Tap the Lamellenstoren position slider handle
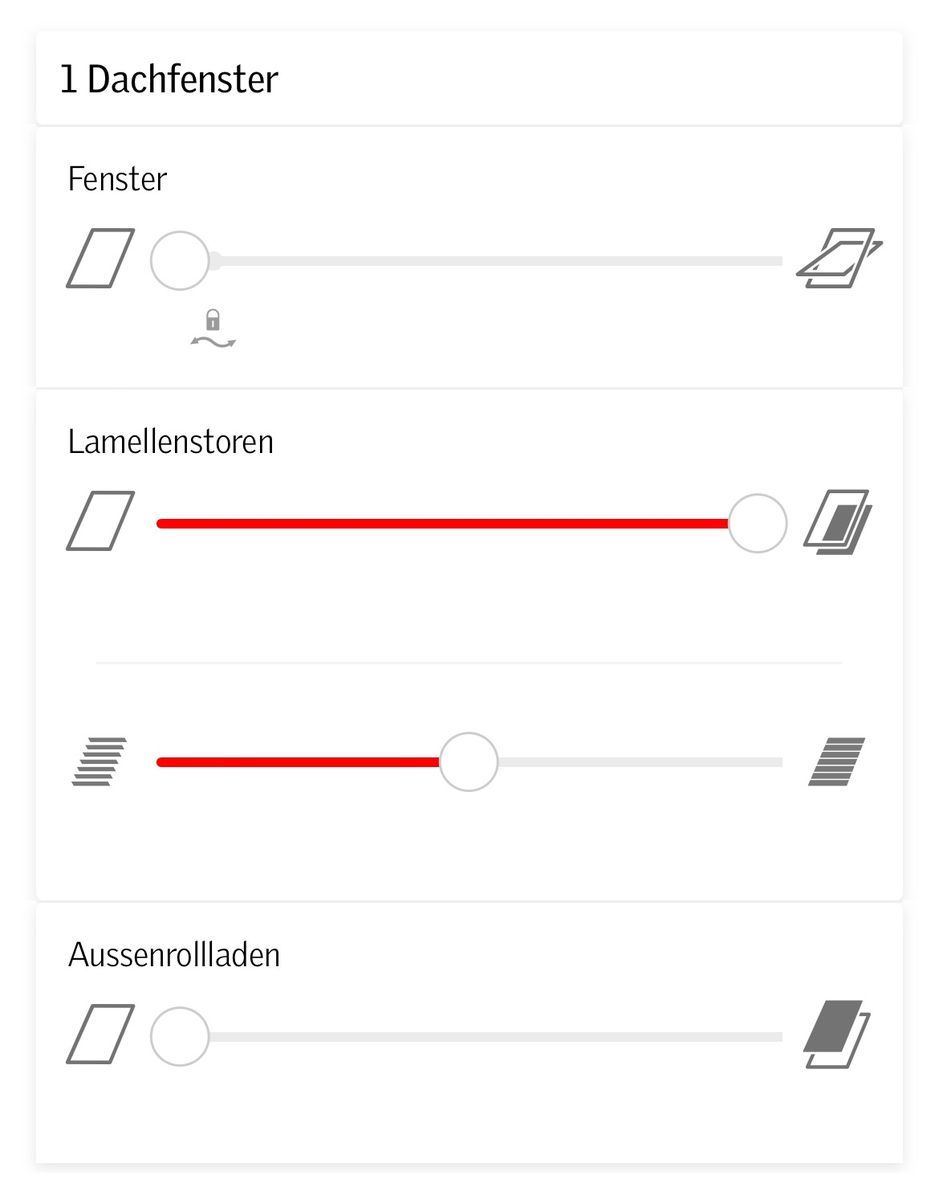The width and height of the screenshot is (939, 1200). (x=757, y=523)
